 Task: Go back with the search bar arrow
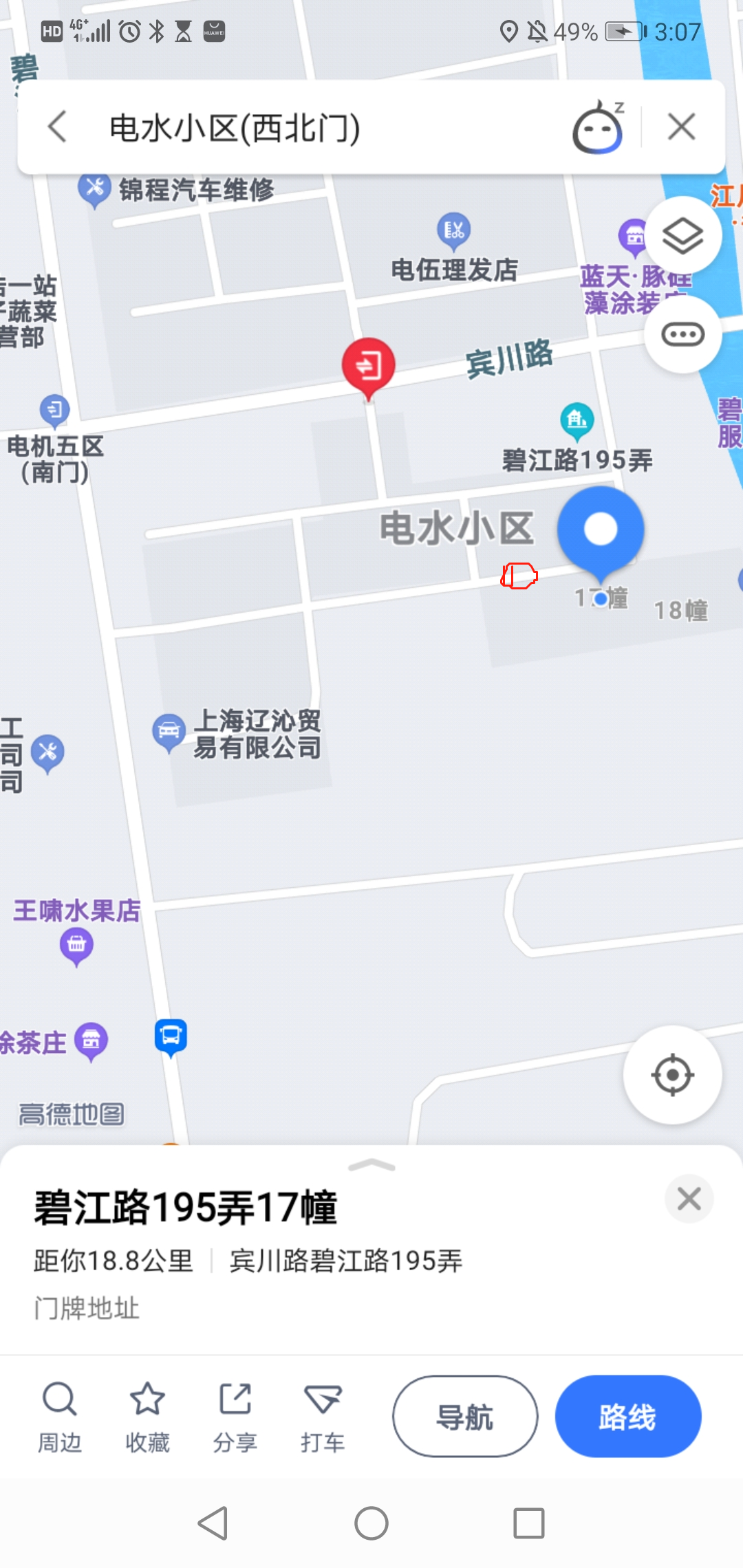click(x=58, y=127)
